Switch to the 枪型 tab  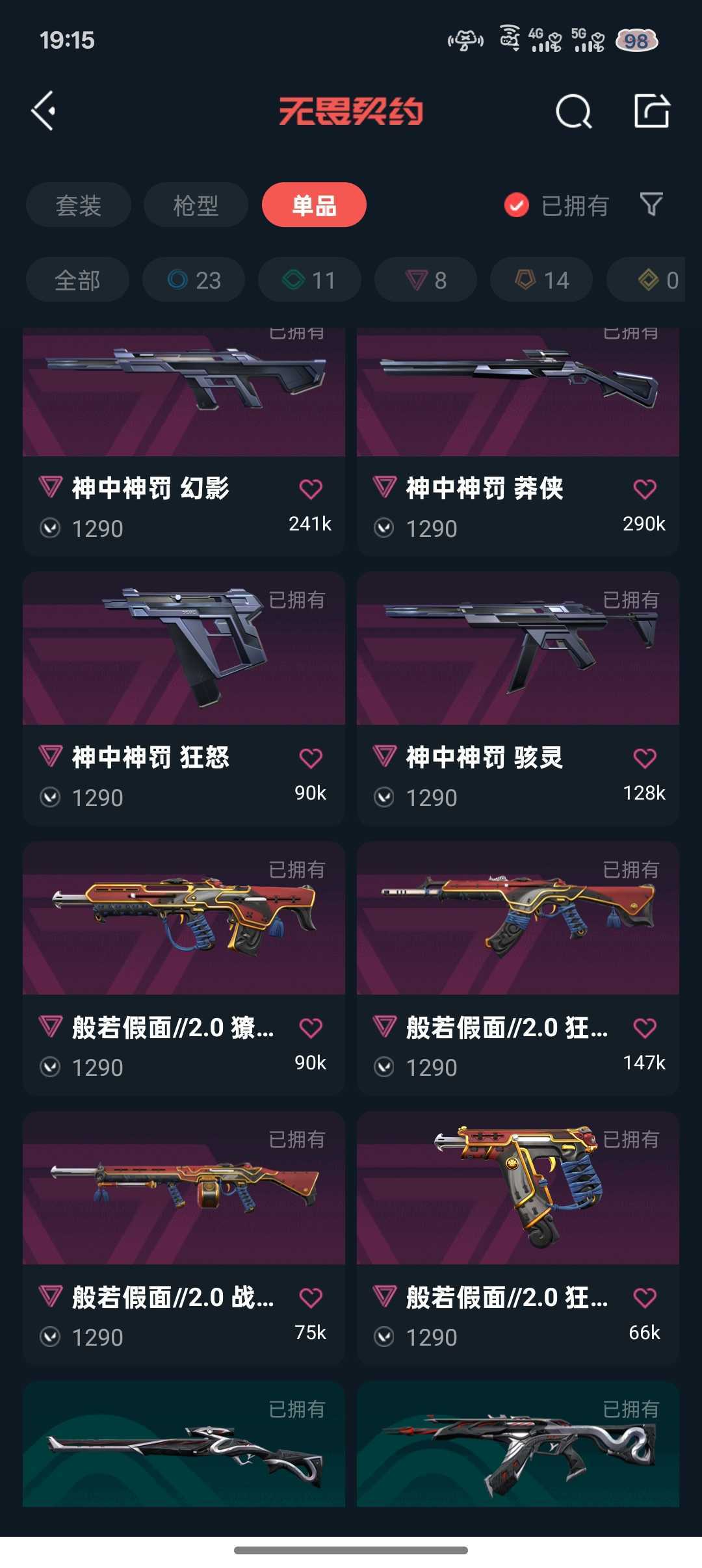(x=196, y=205)
